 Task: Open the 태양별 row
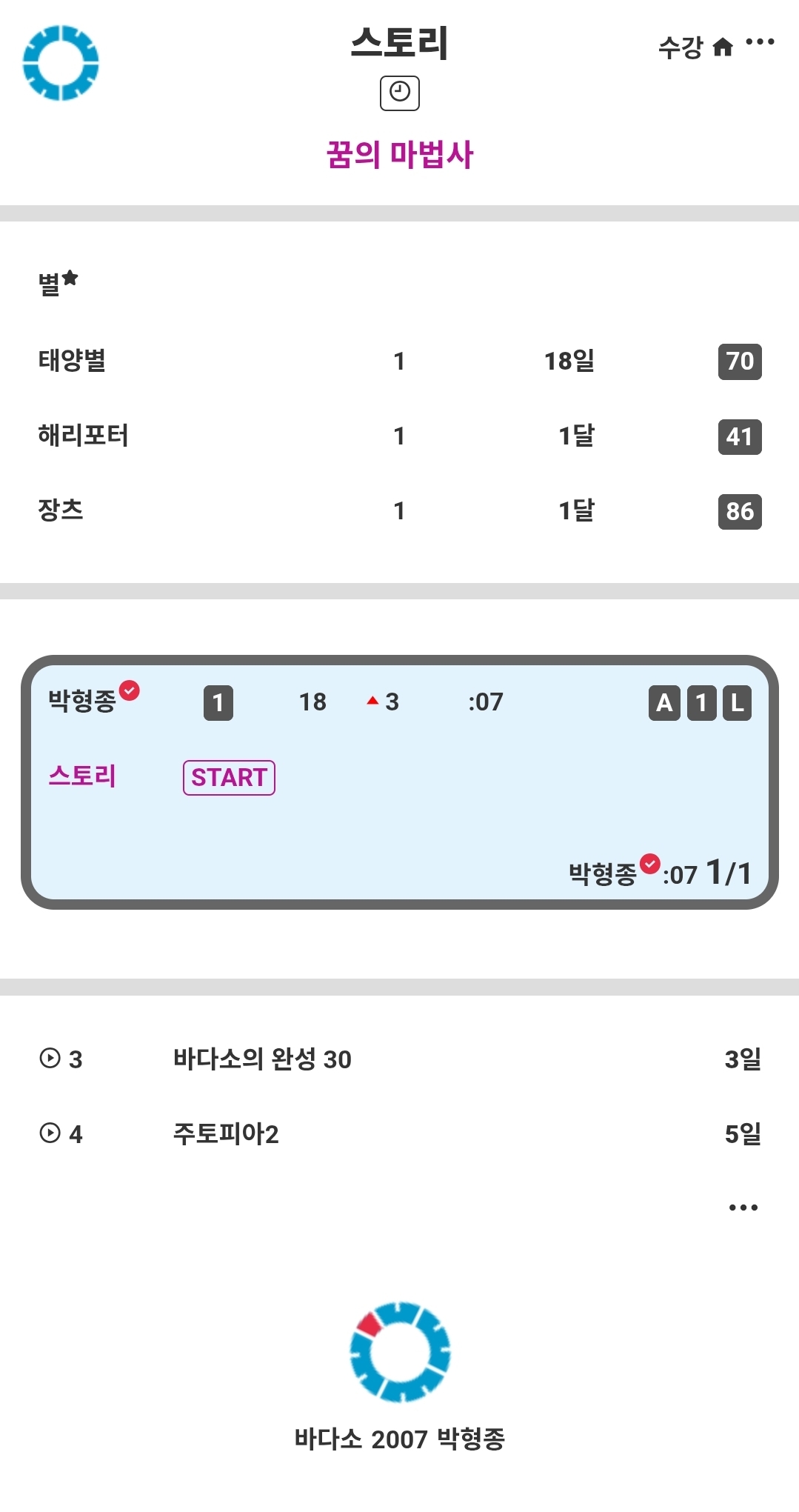(72, 361)
